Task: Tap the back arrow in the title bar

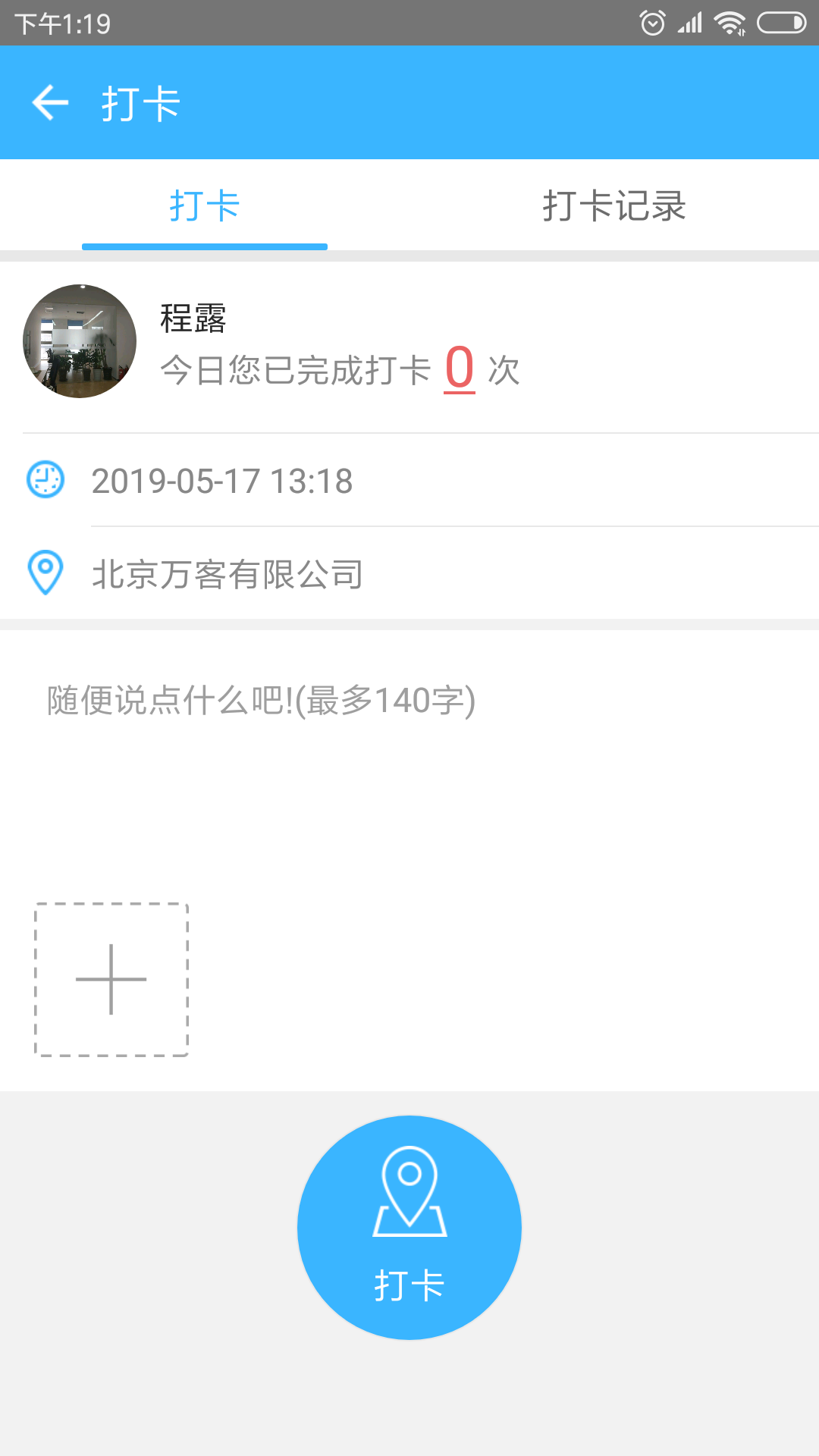Action: point(49,102)
